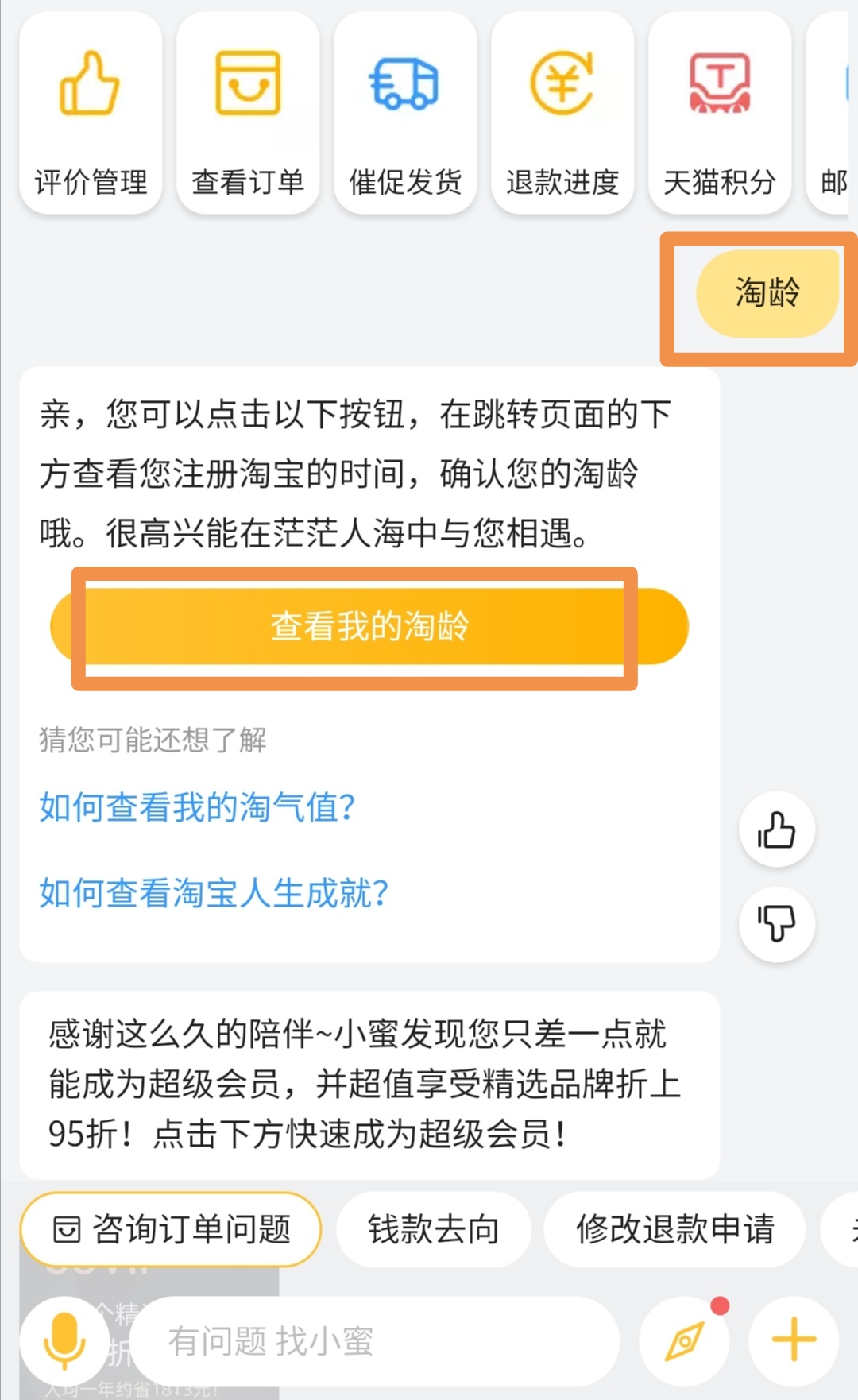
Task: Tap the 咨询订单问题 quick reply chip
Action: (x=171, y=1229)
